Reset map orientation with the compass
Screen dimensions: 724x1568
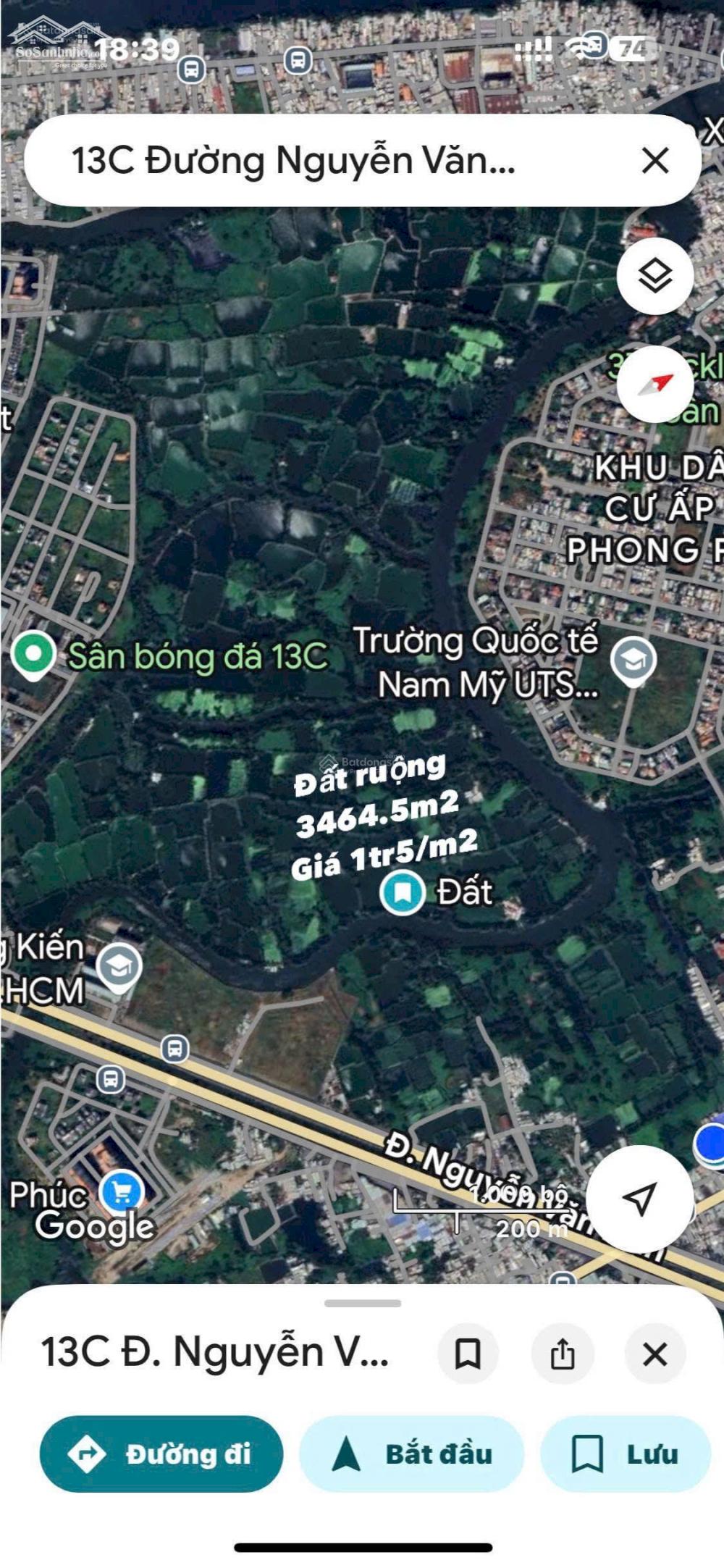[654, 385]
